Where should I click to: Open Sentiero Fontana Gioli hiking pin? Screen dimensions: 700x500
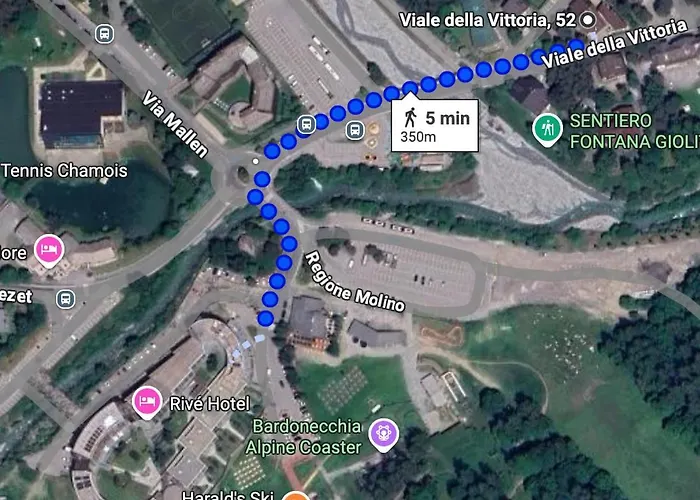546,130
